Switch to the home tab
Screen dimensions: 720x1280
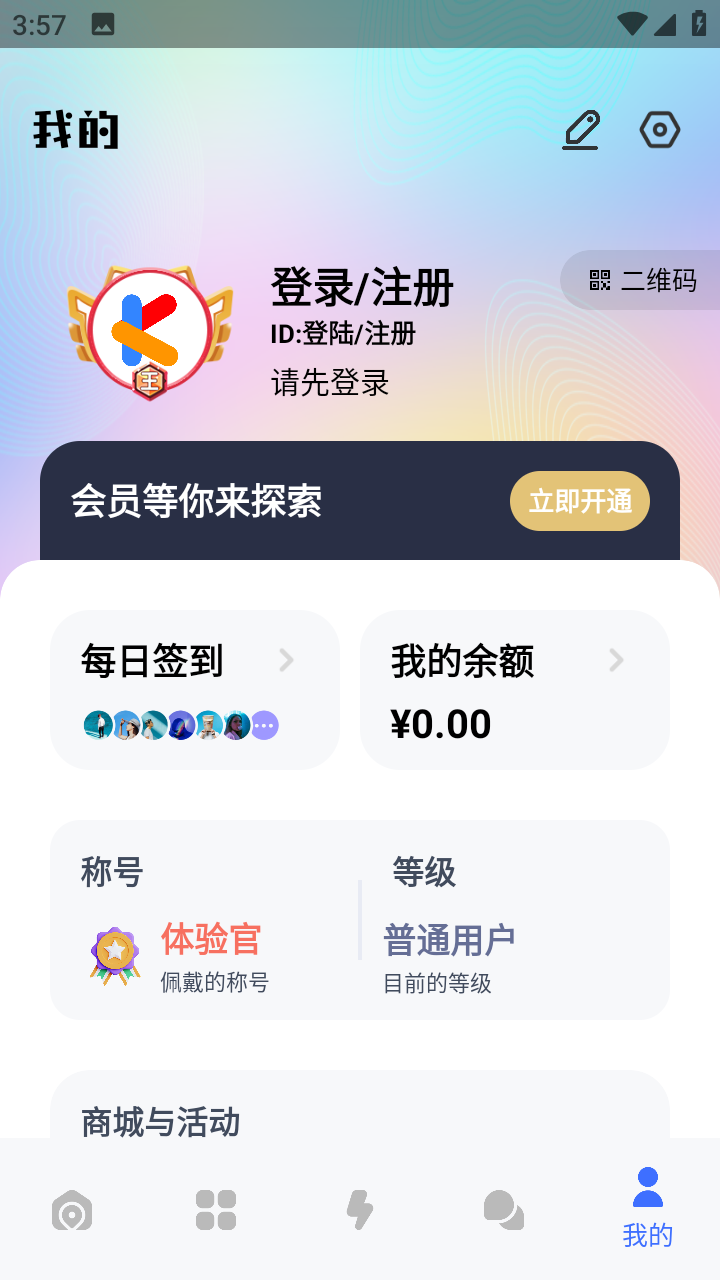72,1211
